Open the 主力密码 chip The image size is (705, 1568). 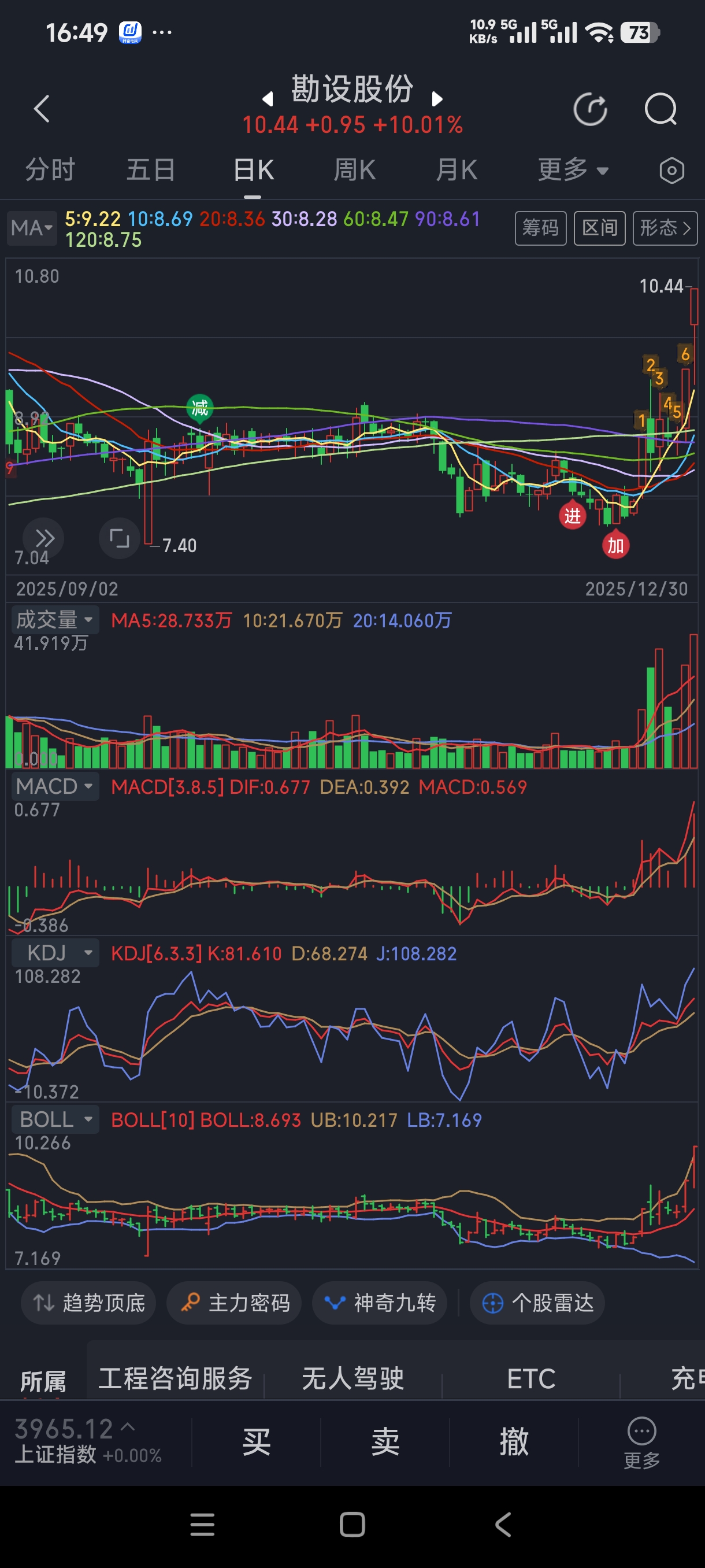click(234, 1303)
